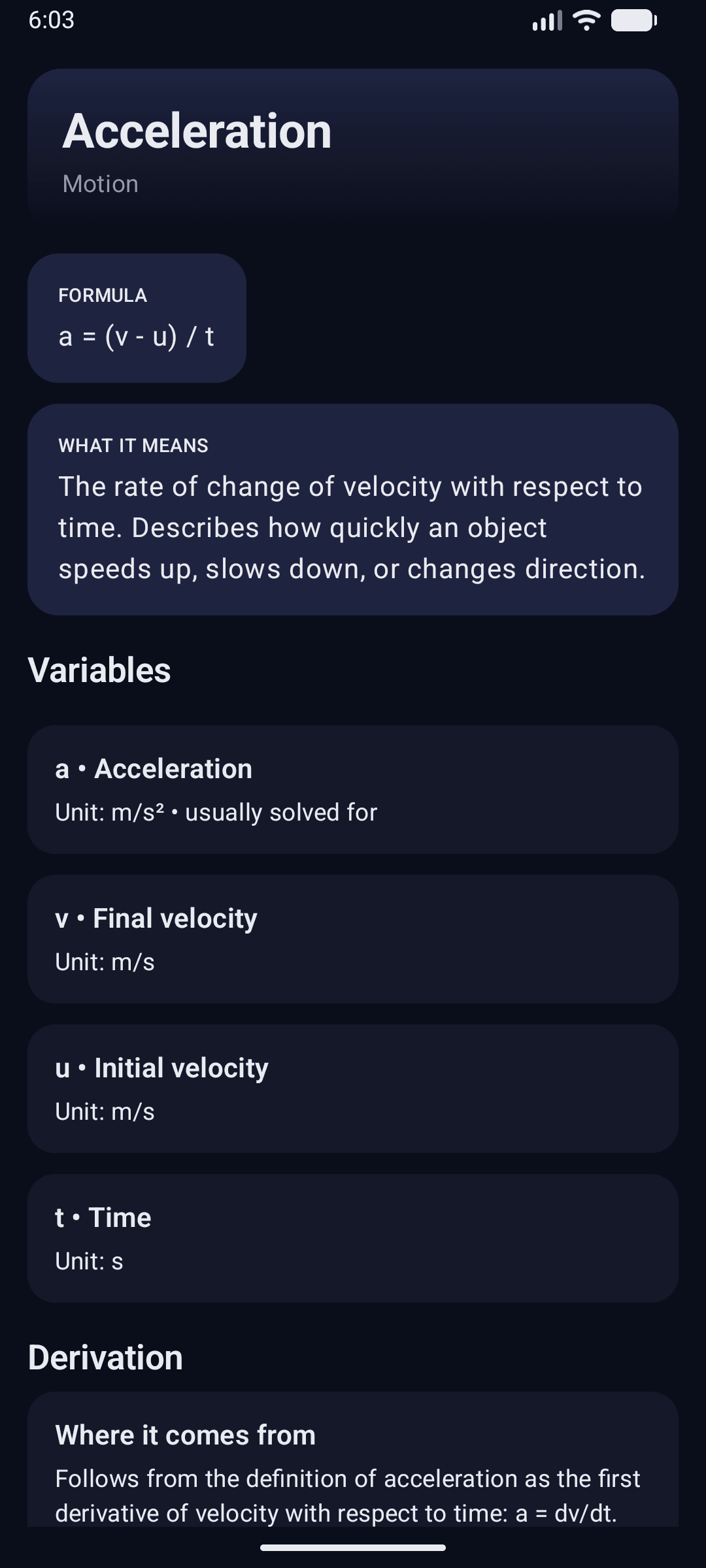This screenshot has height=1568, width=706.
Task: Expand the 'v • Final velocity' variable card
Action: (353, 938)
